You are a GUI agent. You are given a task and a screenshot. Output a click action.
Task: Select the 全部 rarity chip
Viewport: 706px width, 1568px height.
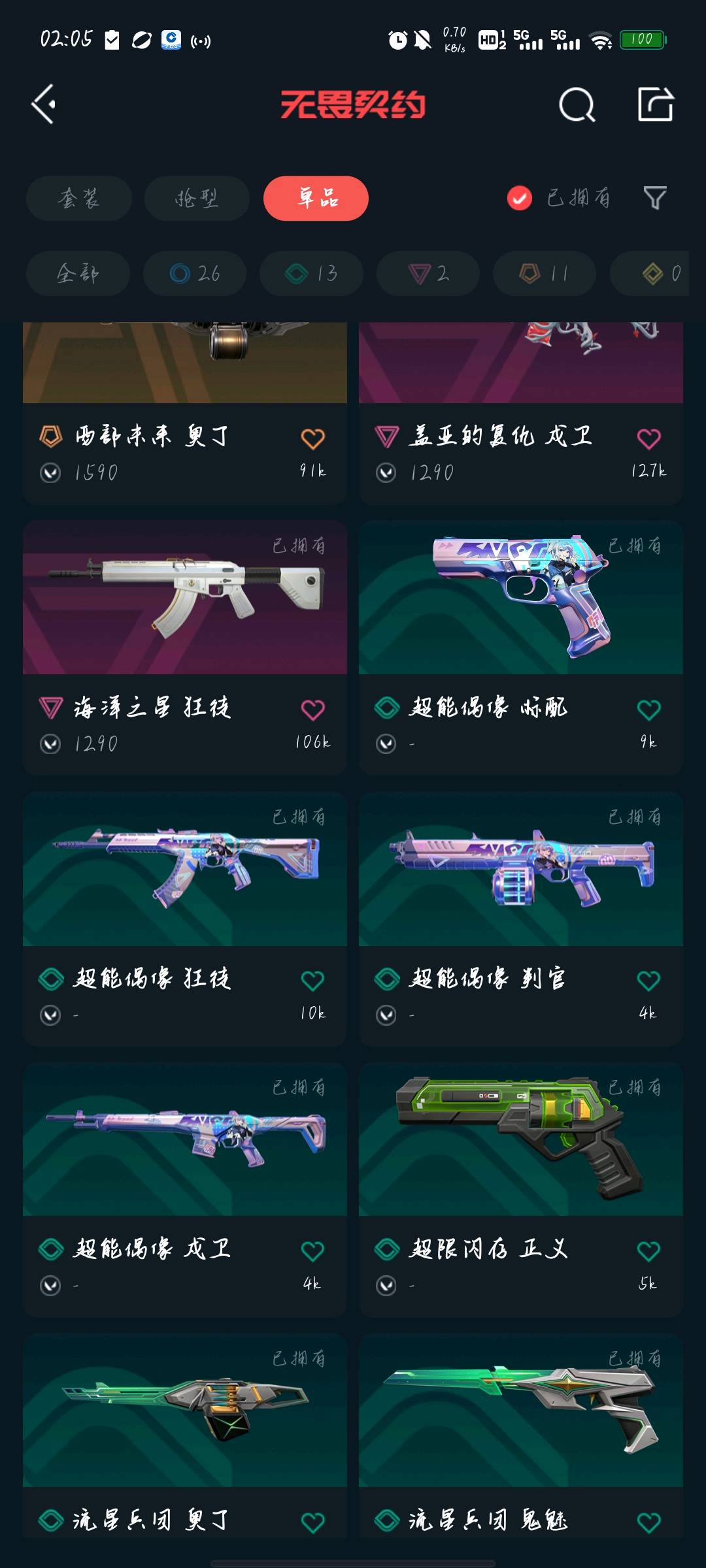pos(78,273)
